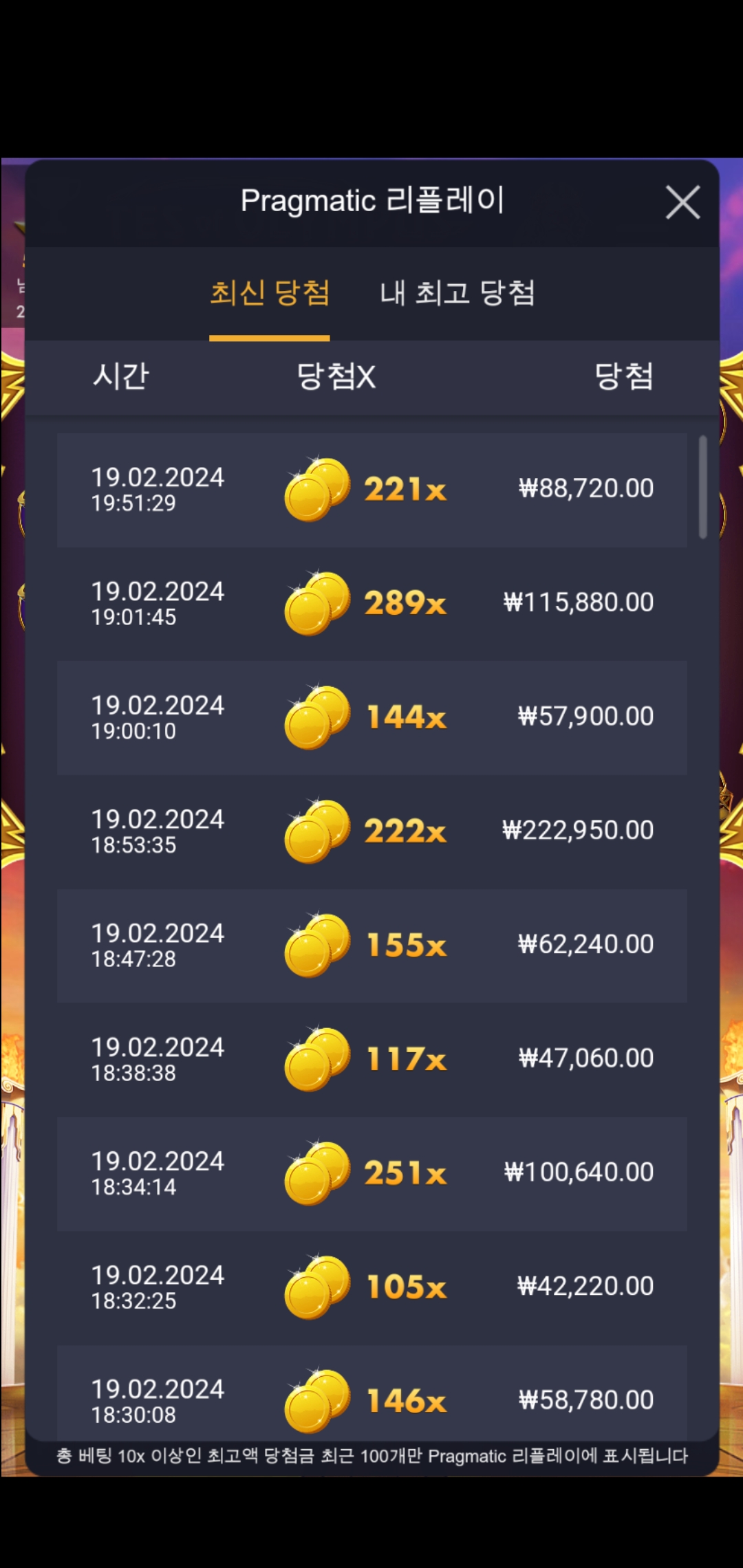
Task: Watch the 251x replay worth ₩100,640.00
Action: coord(371,1173)
